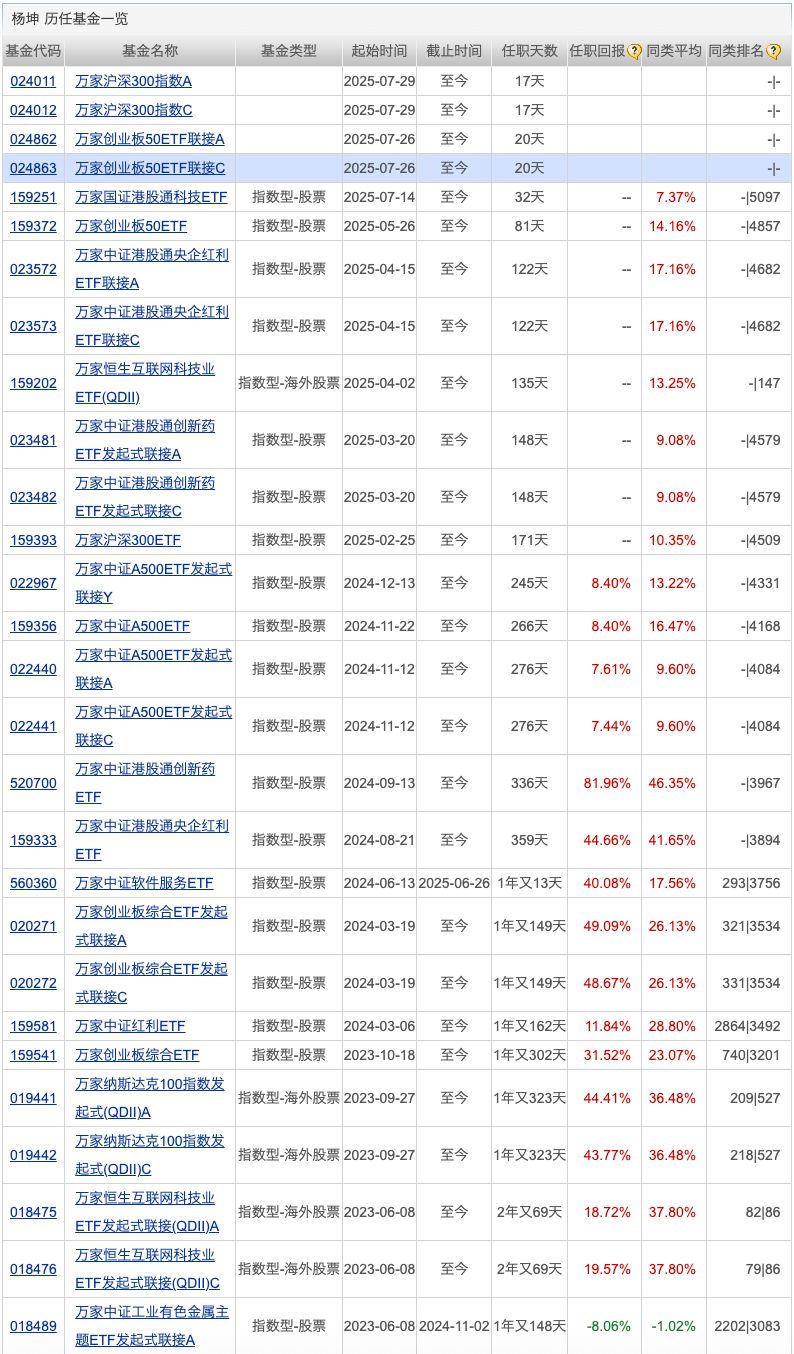This screenshot has height=1354, width=794.
Task: View the 万家创业板50ETF联接A fund page
Action: (150, 139)
